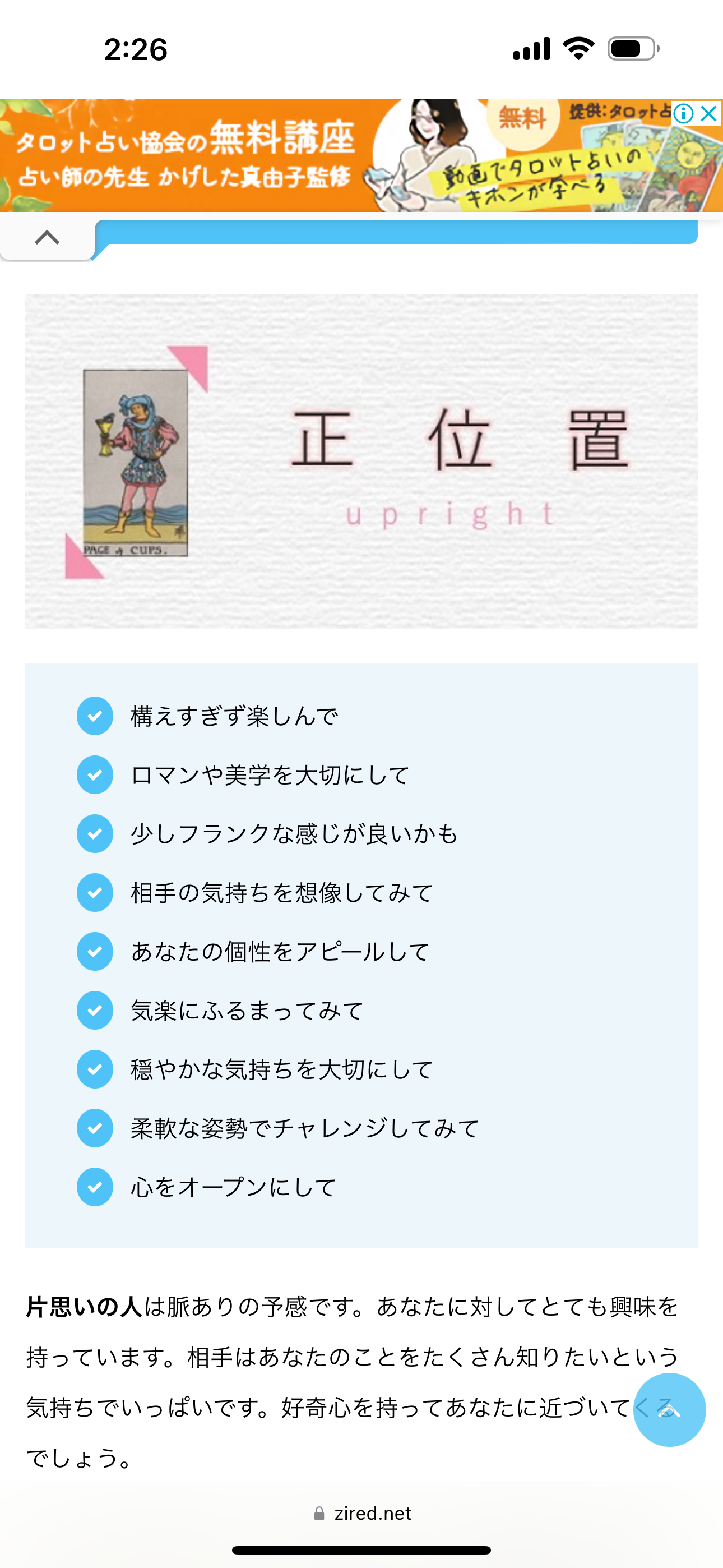Tap the blue scroll-to-top floating button
This screenshot has height=1568, width=723.
coord(669,1409)
